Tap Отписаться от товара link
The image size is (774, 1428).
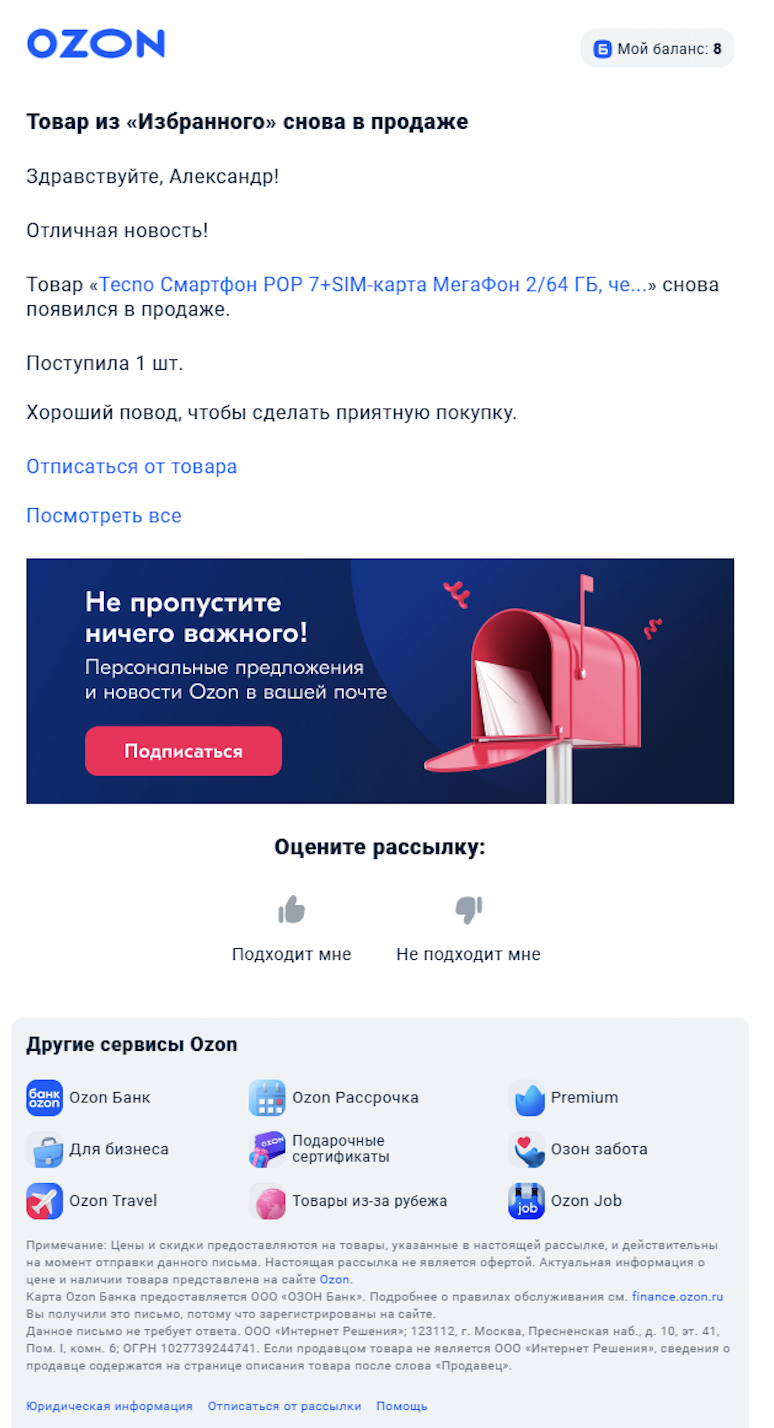[131, 467]
